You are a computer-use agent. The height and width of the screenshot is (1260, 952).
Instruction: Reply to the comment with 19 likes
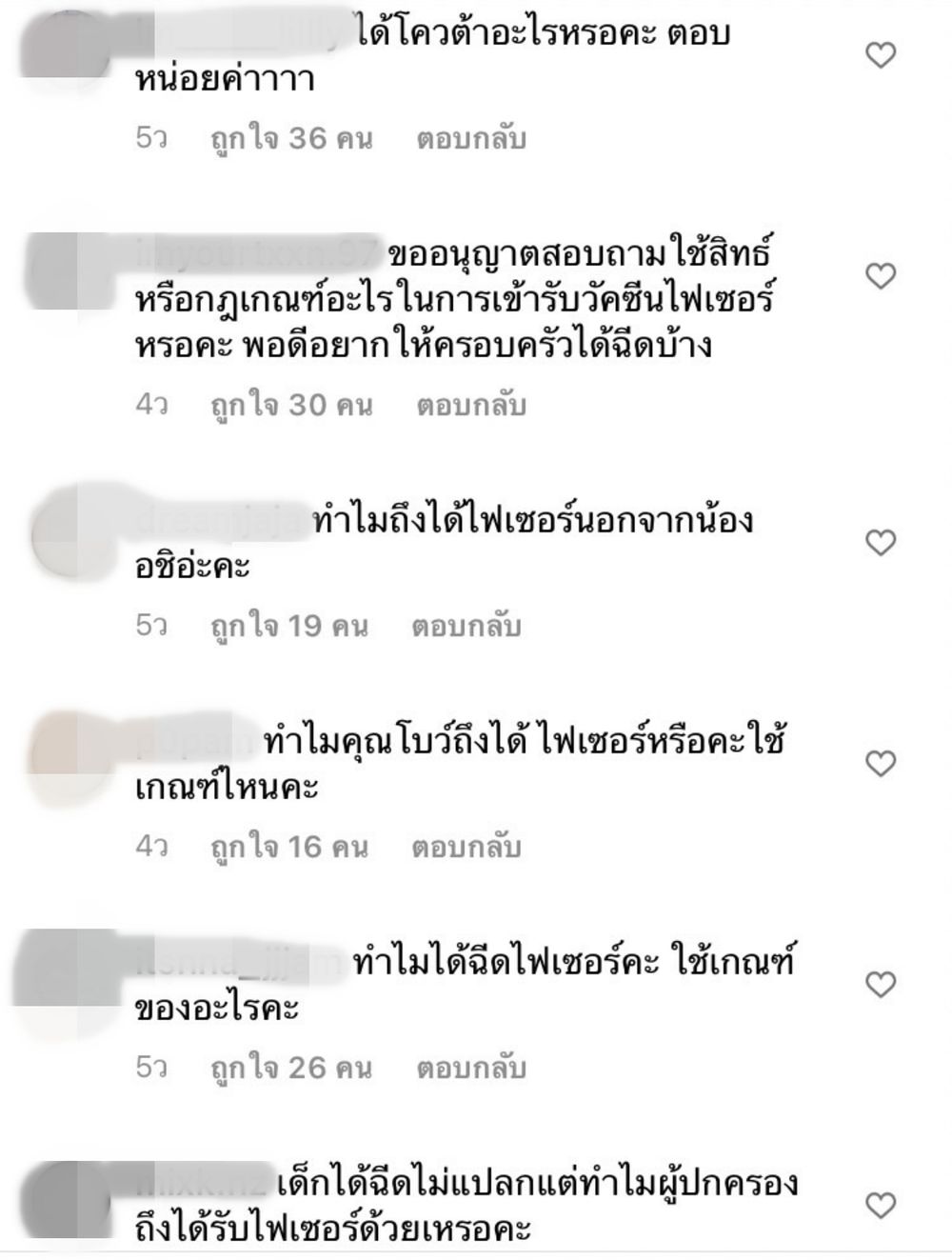click(466, 627)
